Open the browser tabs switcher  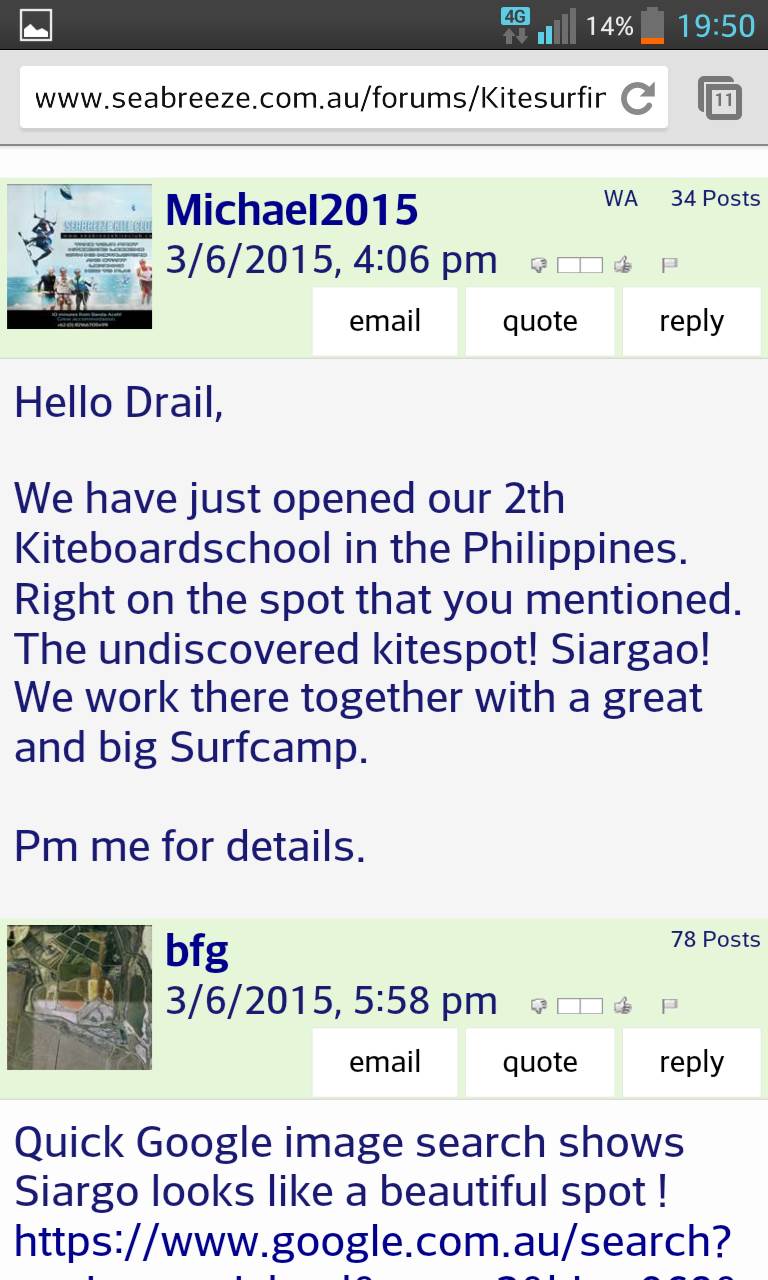pyautogui.click(x=720, y=98)
